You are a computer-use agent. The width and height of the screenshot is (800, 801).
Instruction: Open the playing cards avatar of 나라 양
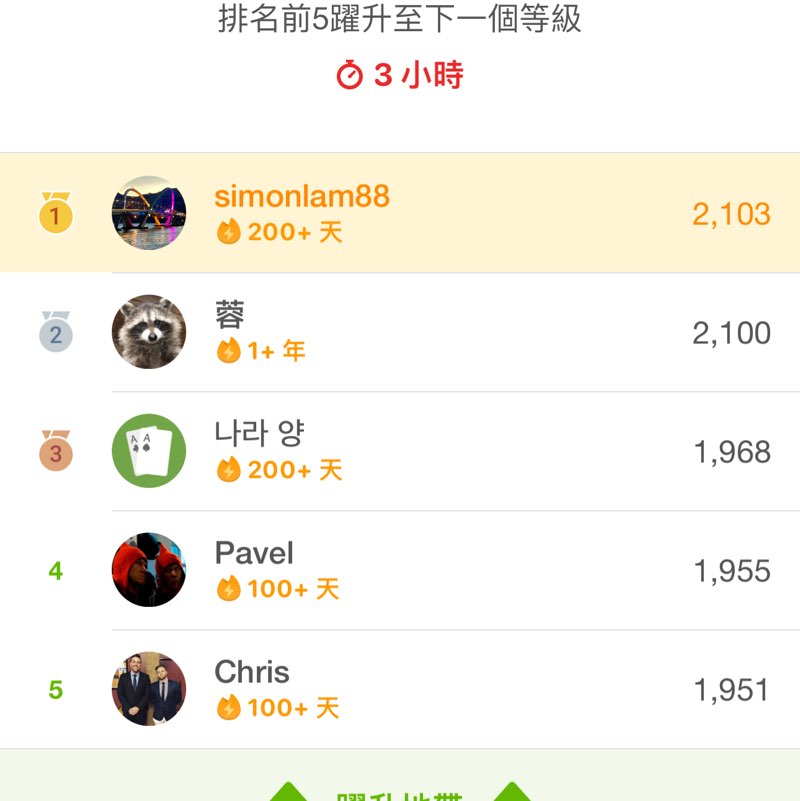click(148, 450)
